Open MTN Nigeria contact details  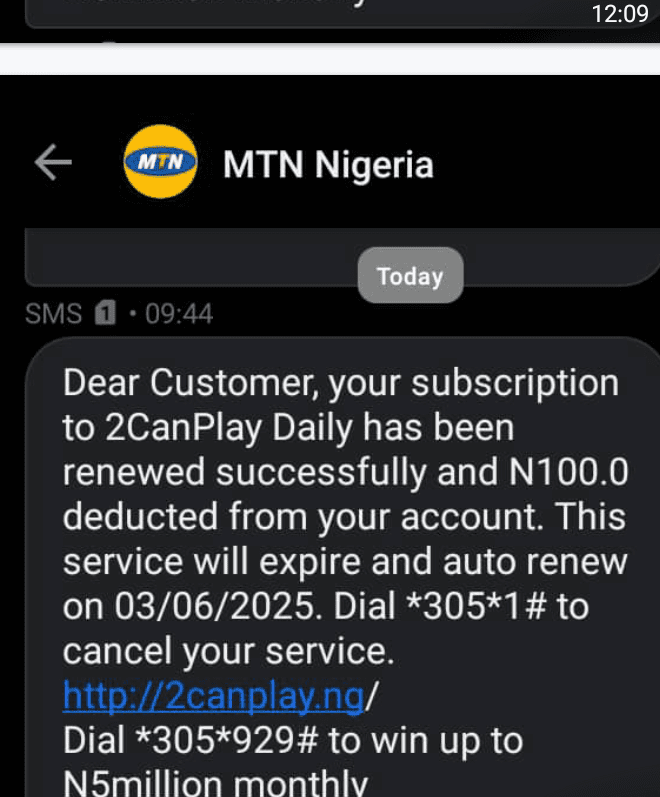click(x=328, y=165)
